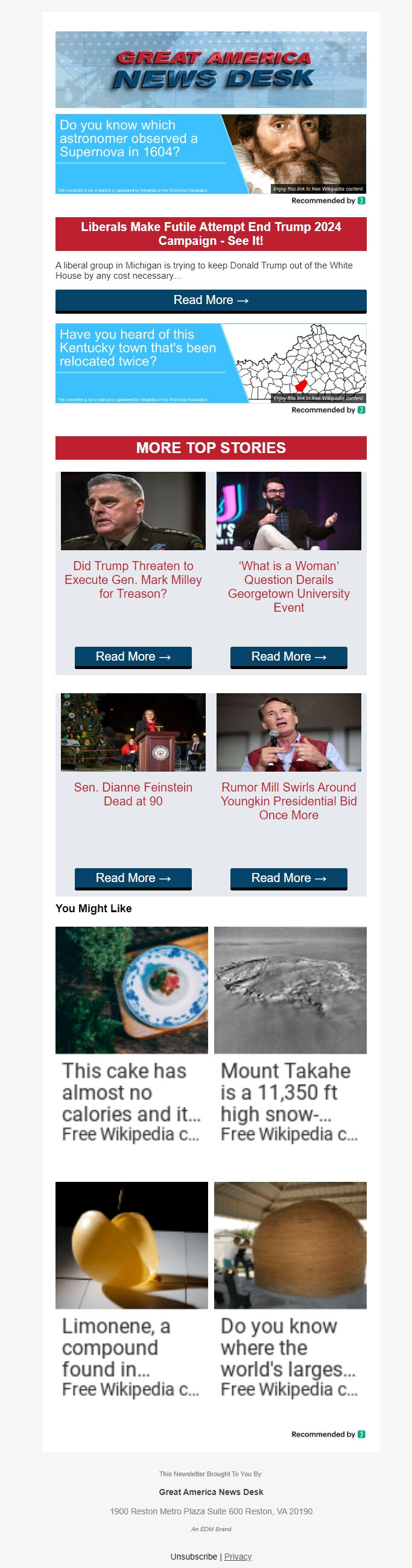The image size is (412, 1568).
Task: Tap the Unsubscribe link
Action: pyautogui.click(x=194, y=1556)
